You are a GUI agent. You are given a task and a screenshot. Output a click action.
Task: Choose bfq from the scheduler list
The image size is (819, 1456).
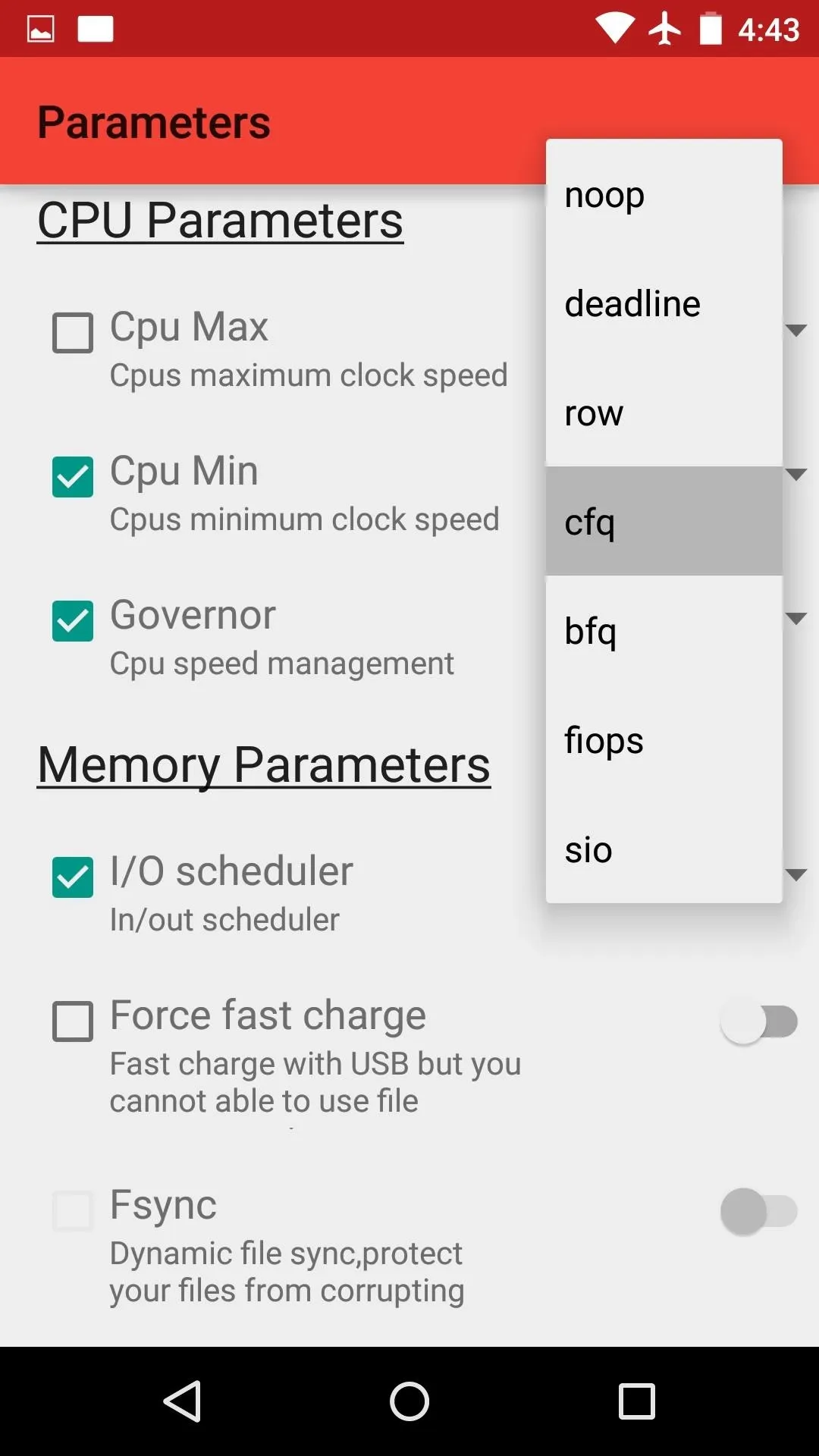664,631
